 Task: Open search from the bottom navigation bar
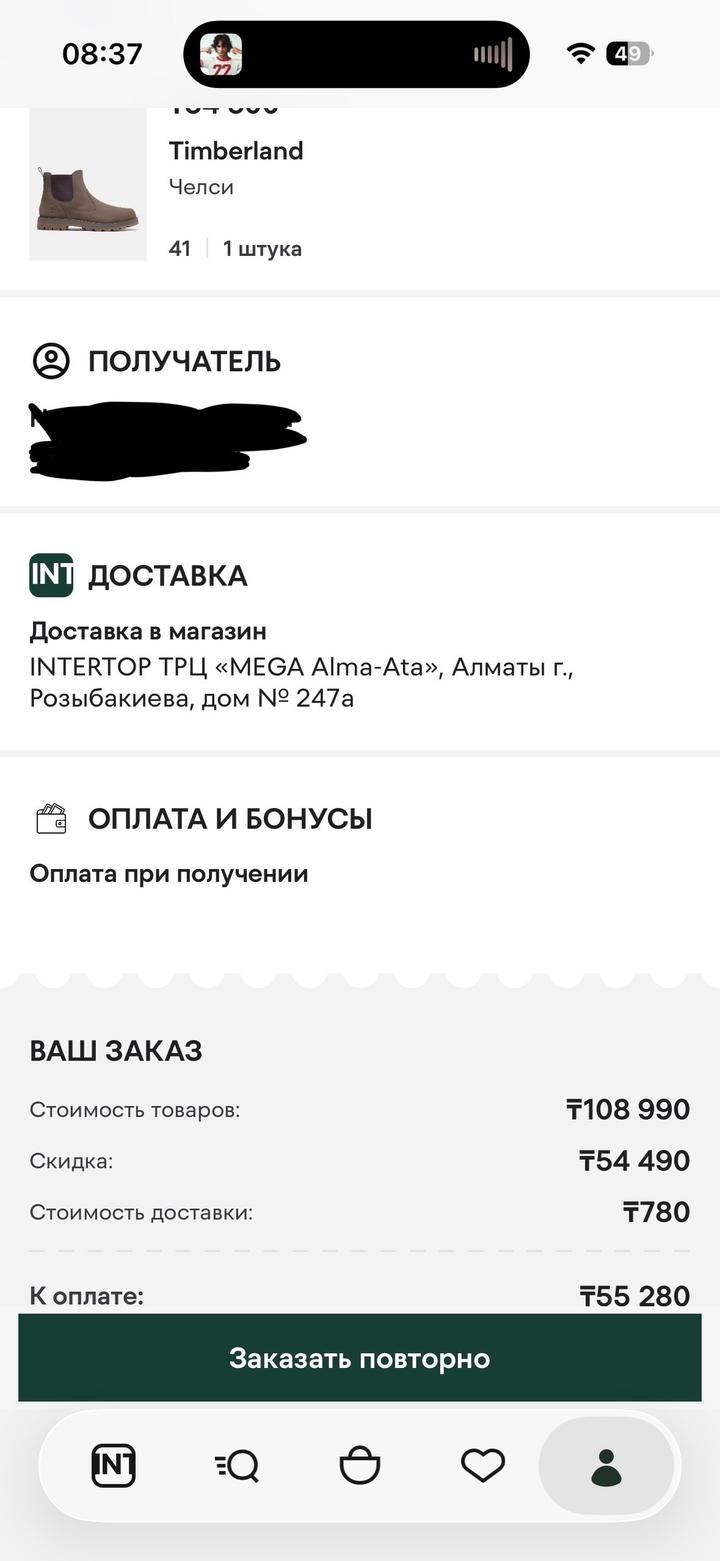[236, 1465]
